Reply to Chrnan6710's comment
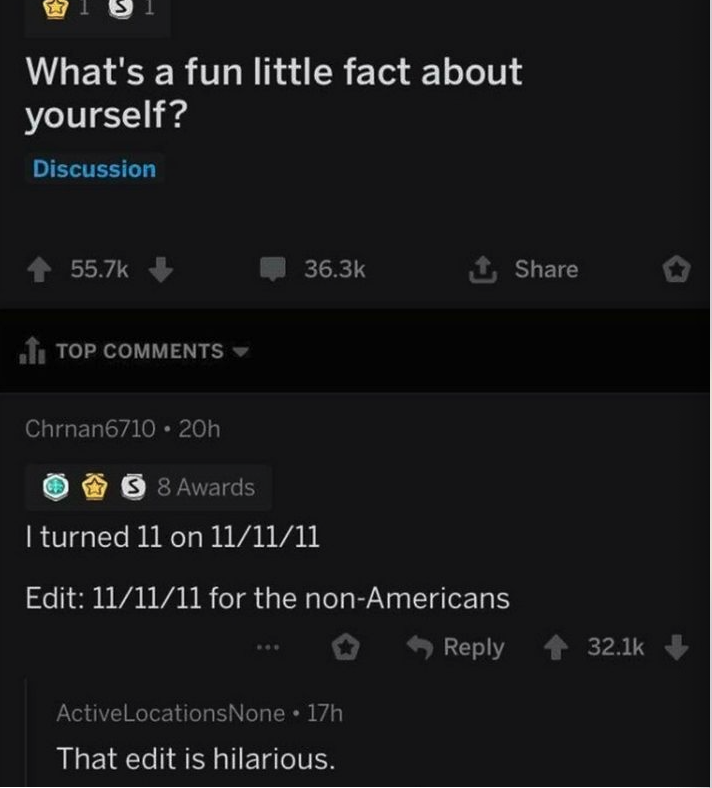This screenshot has width=712, height=788. (458, 647)
